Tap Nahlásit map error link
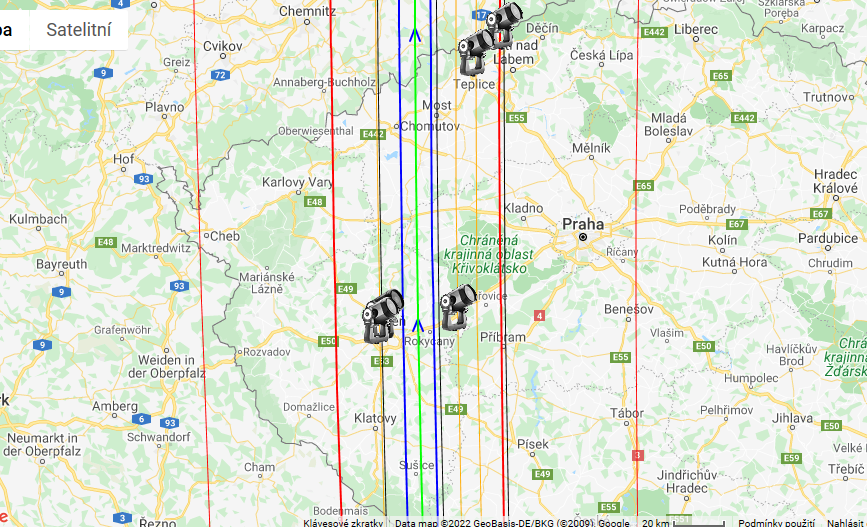 [x=845, y=522]
